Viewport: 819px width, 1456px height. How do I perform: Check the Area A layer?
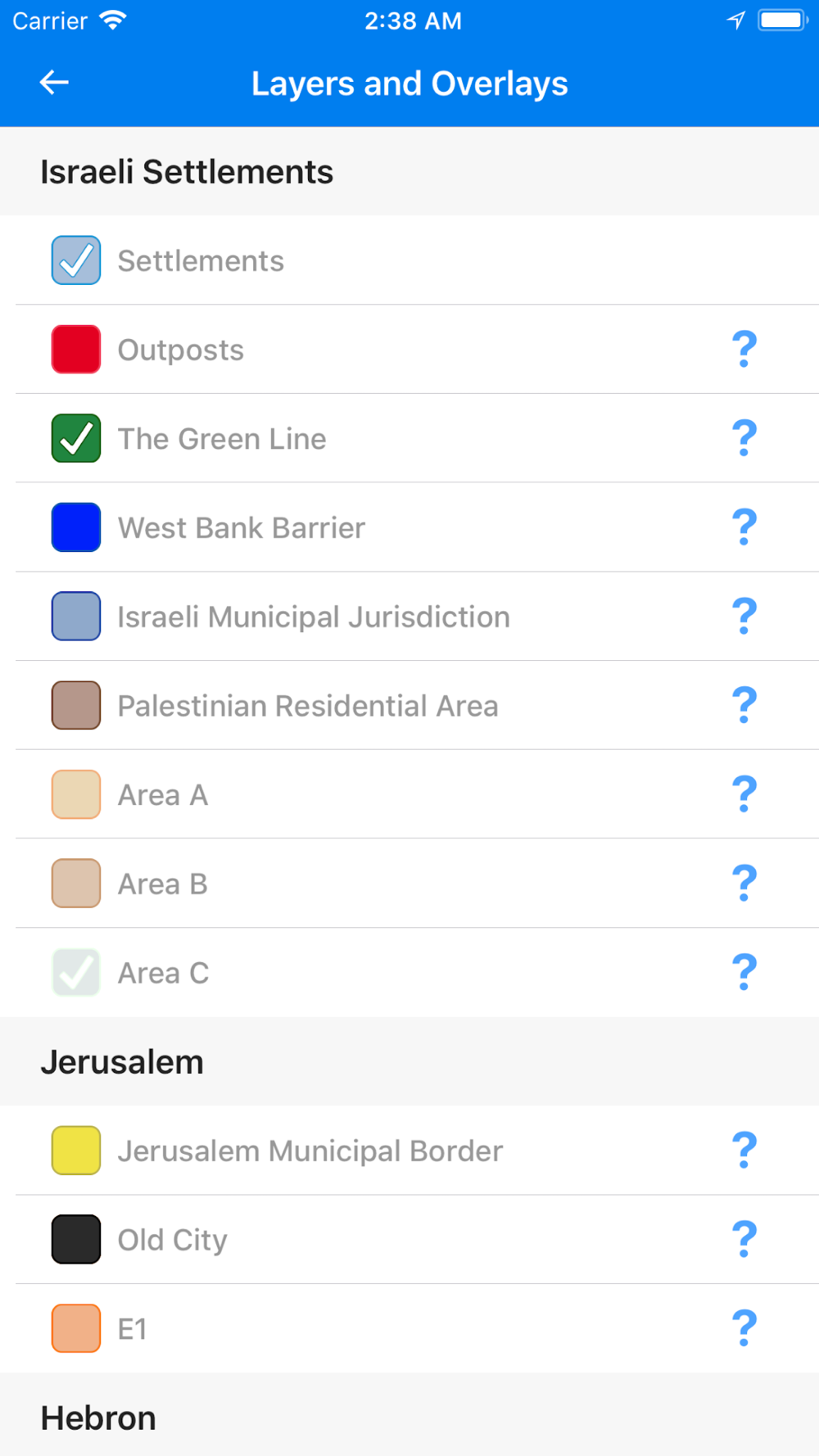(x=76, y=794)
